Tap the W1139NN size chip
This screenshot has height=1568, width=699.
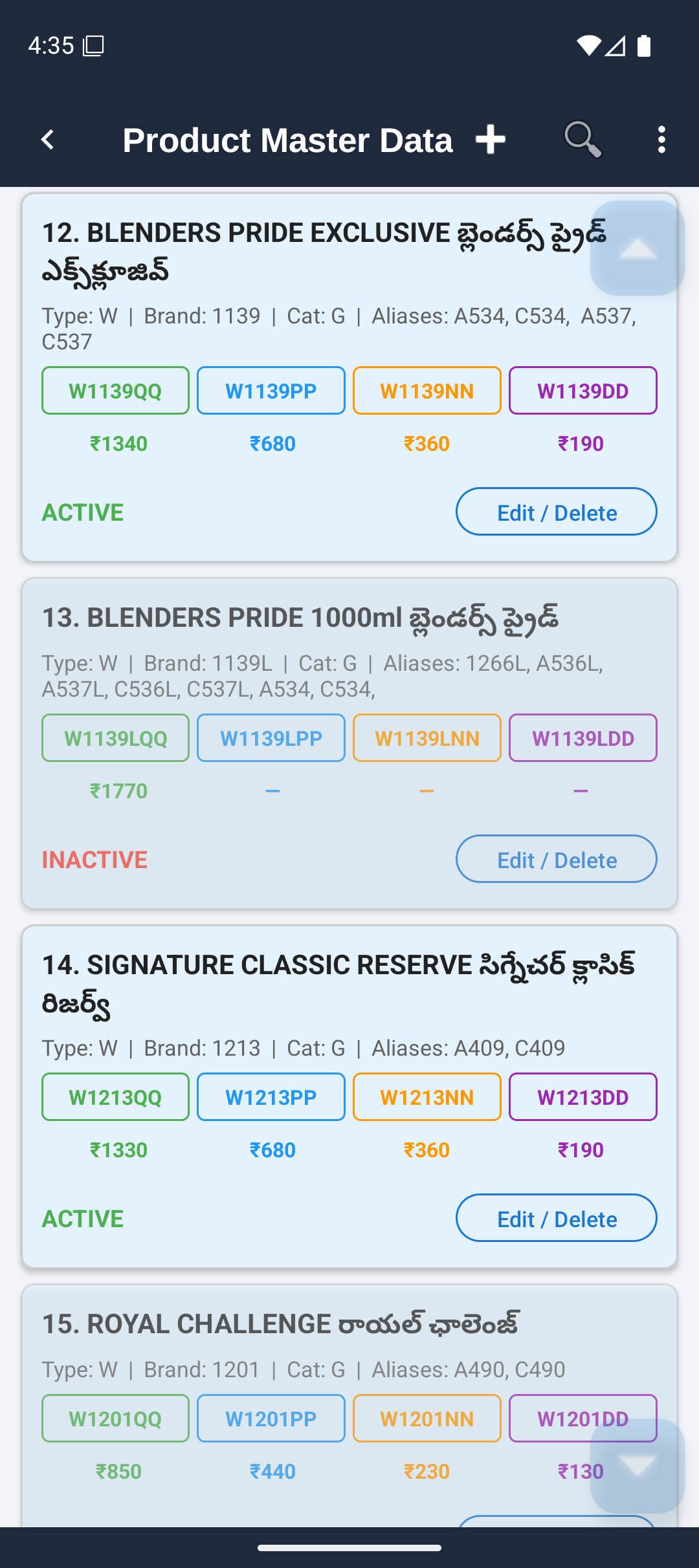click(427, 391)
